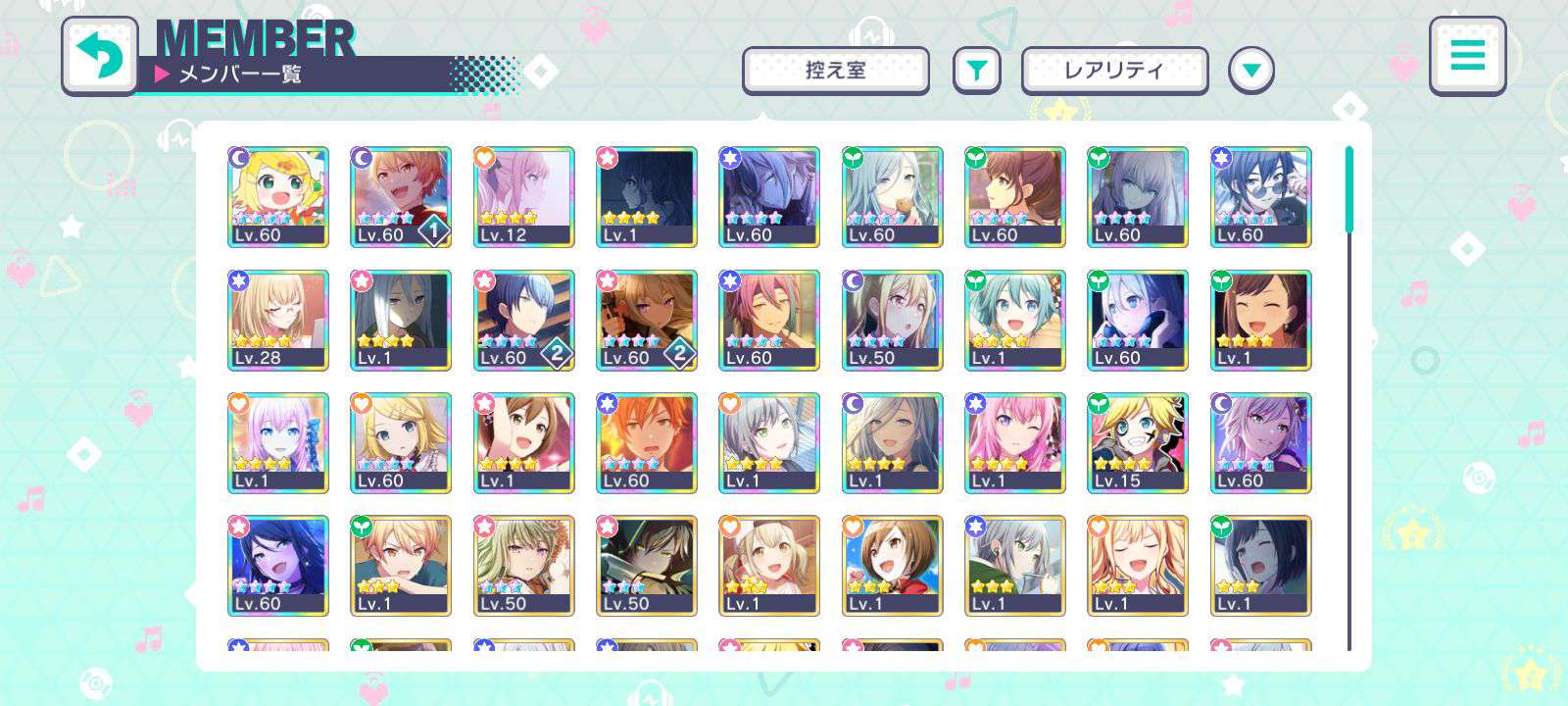This screenshot has height=706, width=1568.
Task: Open the filter funnel options
Action: point(976,71)
